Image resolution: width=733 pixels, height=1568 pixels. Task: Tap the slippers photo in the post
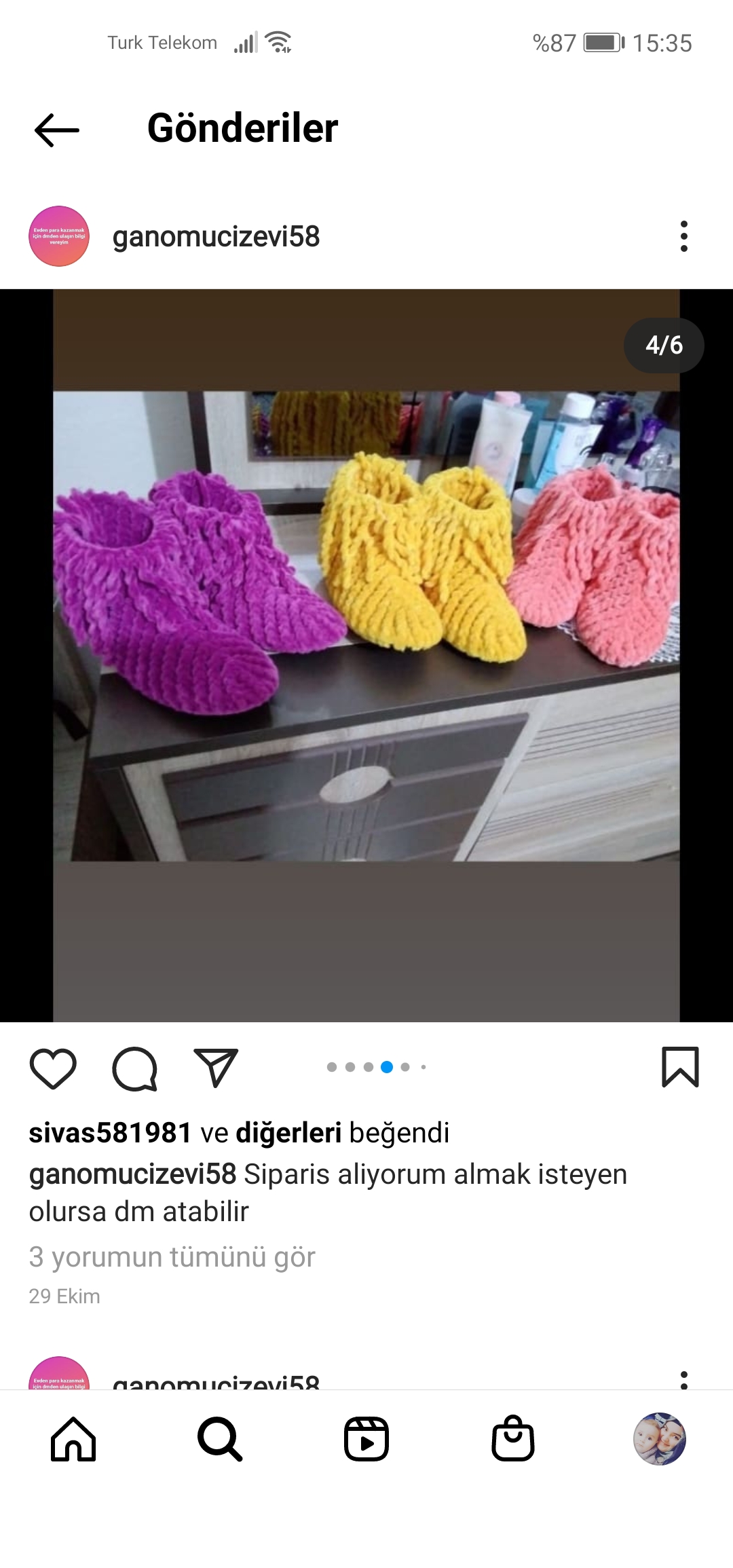pyautogui.click(x=366, y=624)
